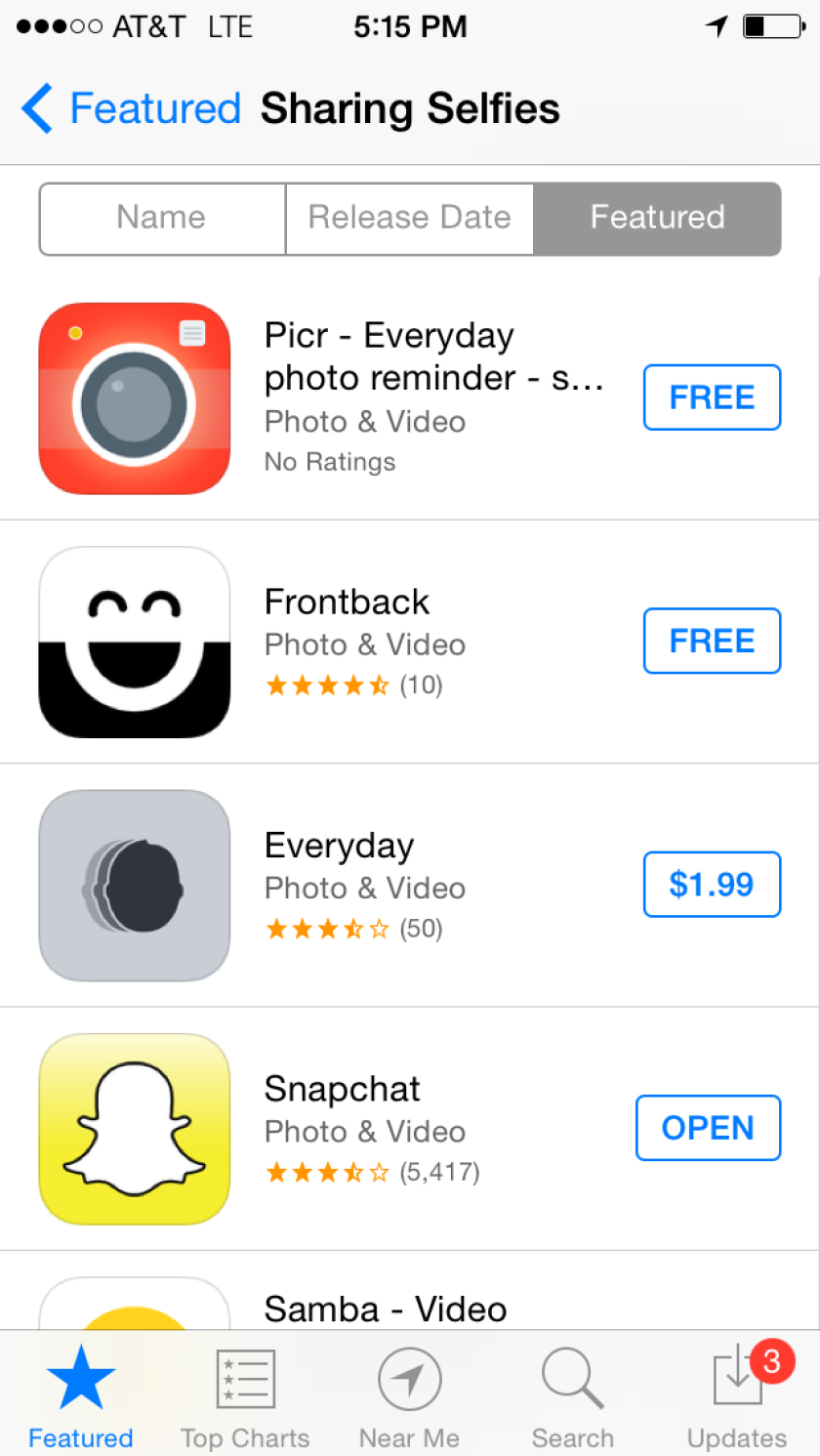Sort list by Release Date
Image resolution: width=820 pixels, height=1456 pixels.
pos(409,217)
